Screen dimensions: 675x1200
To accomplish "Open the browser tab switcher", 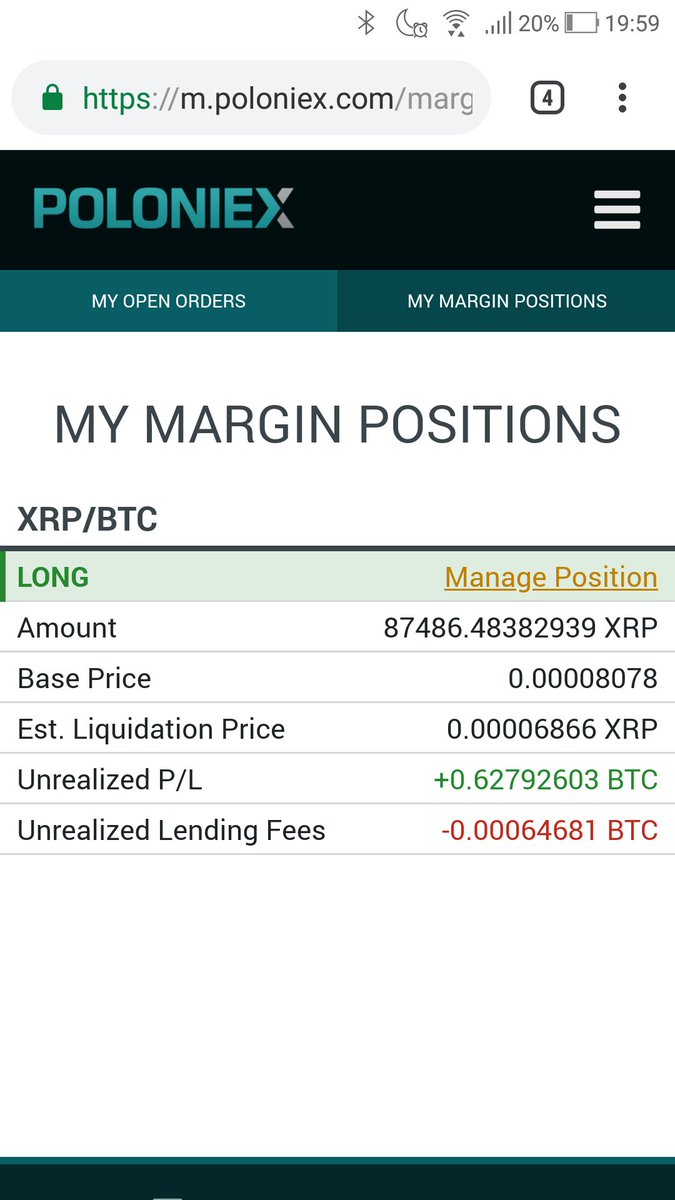I will tap(547, 98).
